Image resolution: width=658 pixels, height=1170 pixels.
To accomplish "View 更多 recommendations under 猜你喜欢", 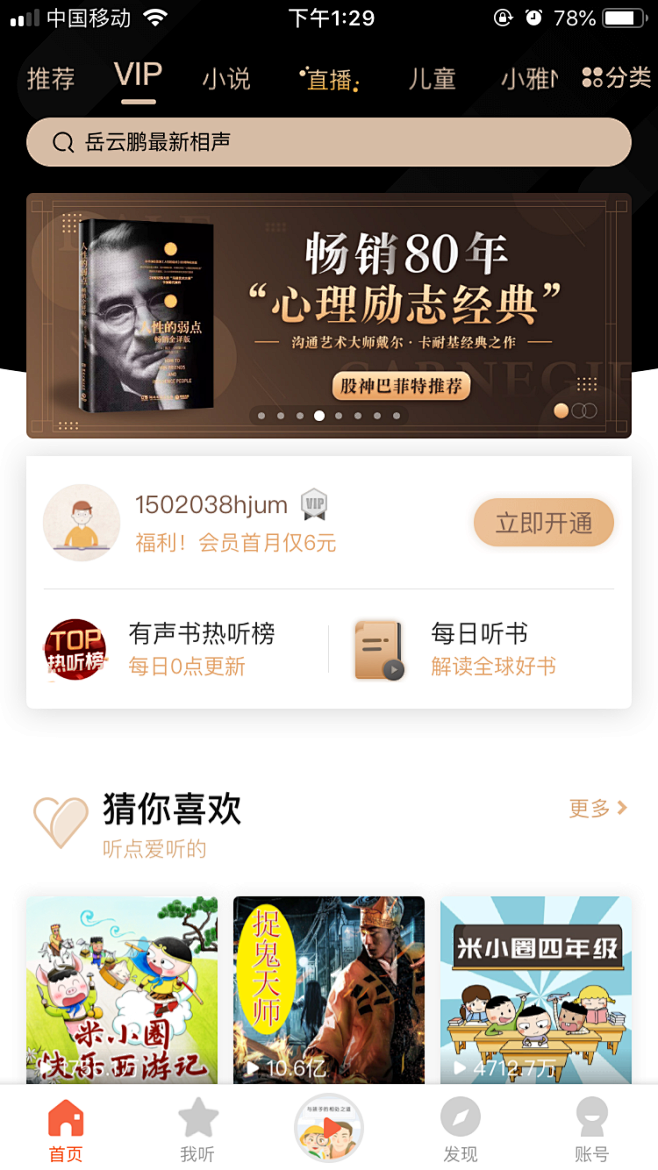I will (598, 808).
